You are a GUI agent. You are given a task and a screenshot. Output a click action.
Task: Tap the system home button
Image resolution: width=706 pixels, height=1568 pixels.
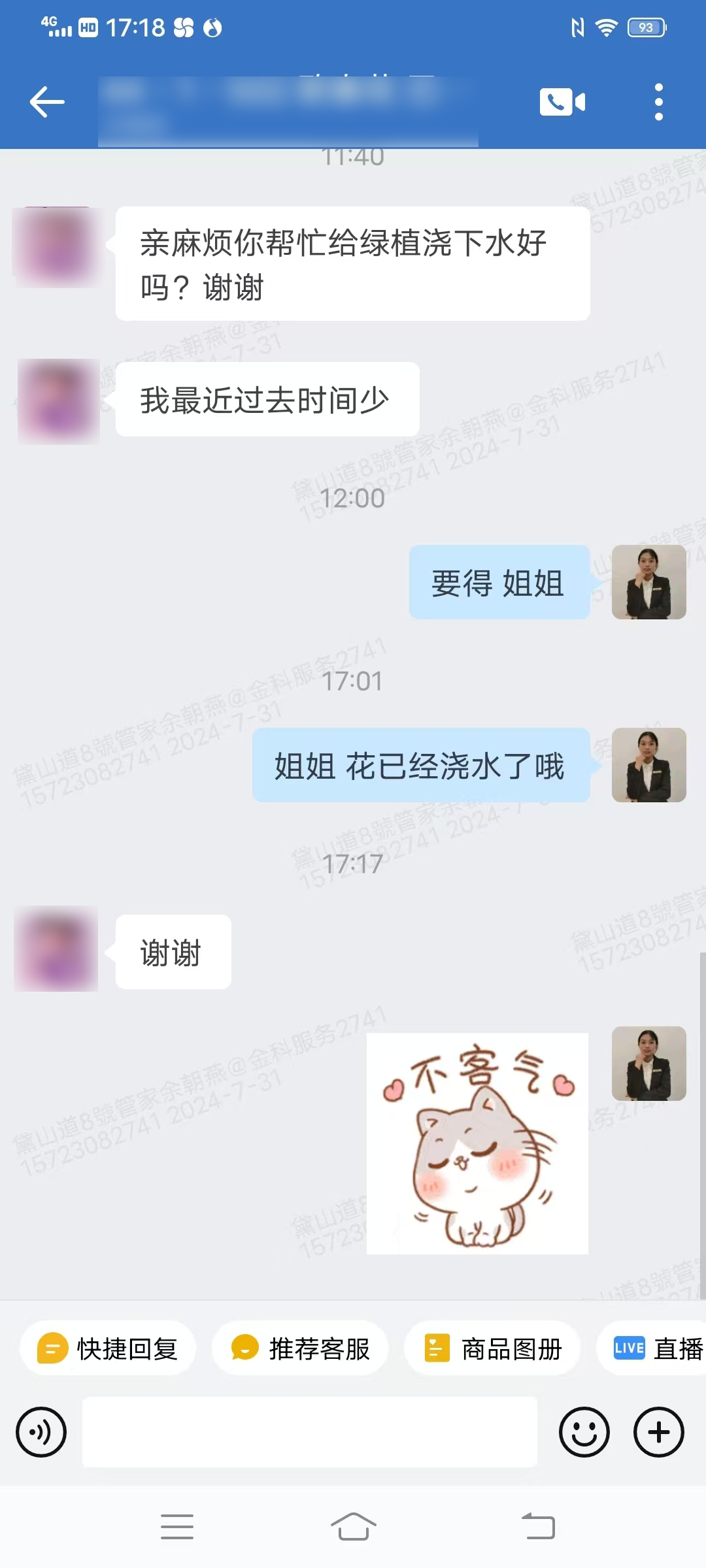(x=353, y=1527)
